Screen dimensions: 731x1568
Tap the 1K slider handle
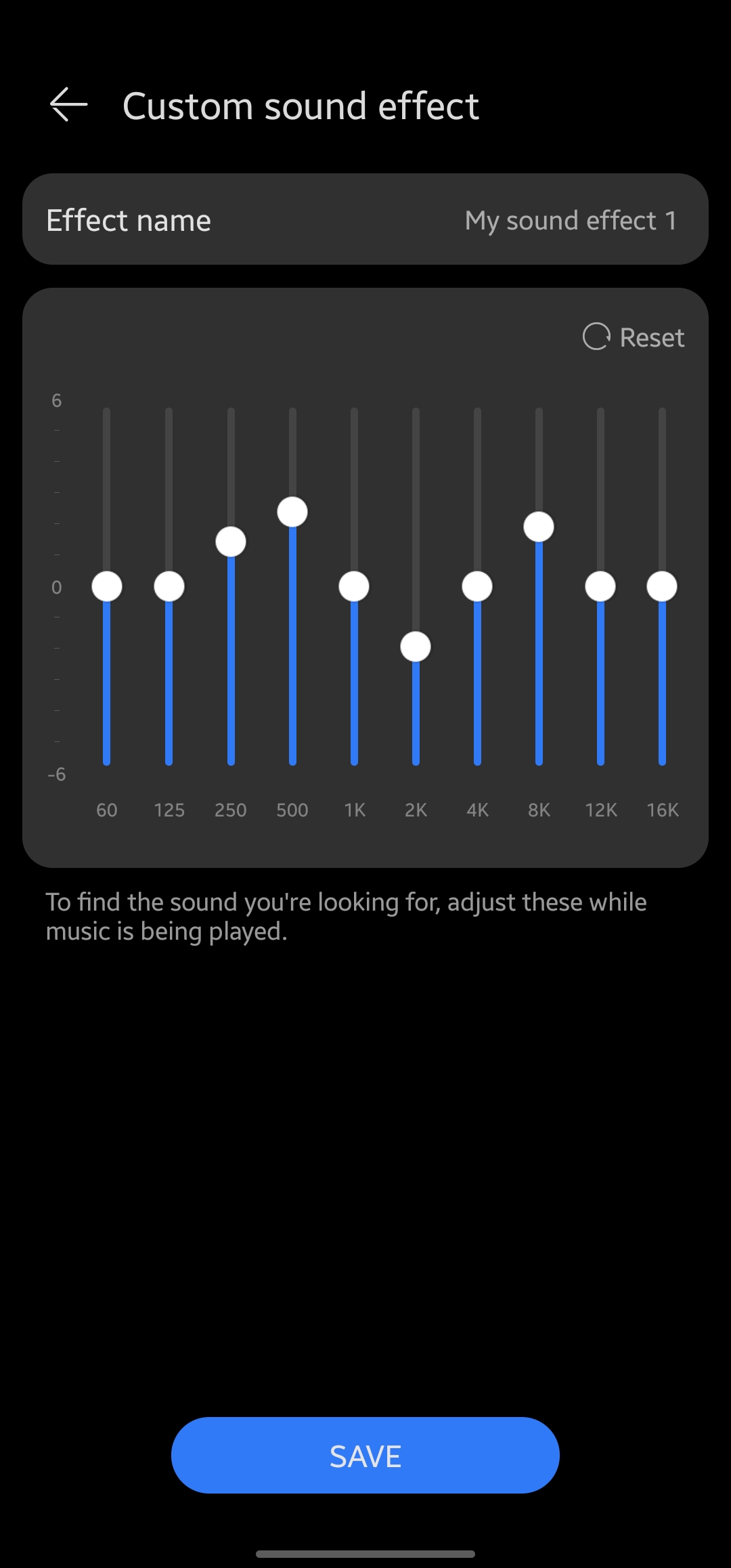pos(354,586)
